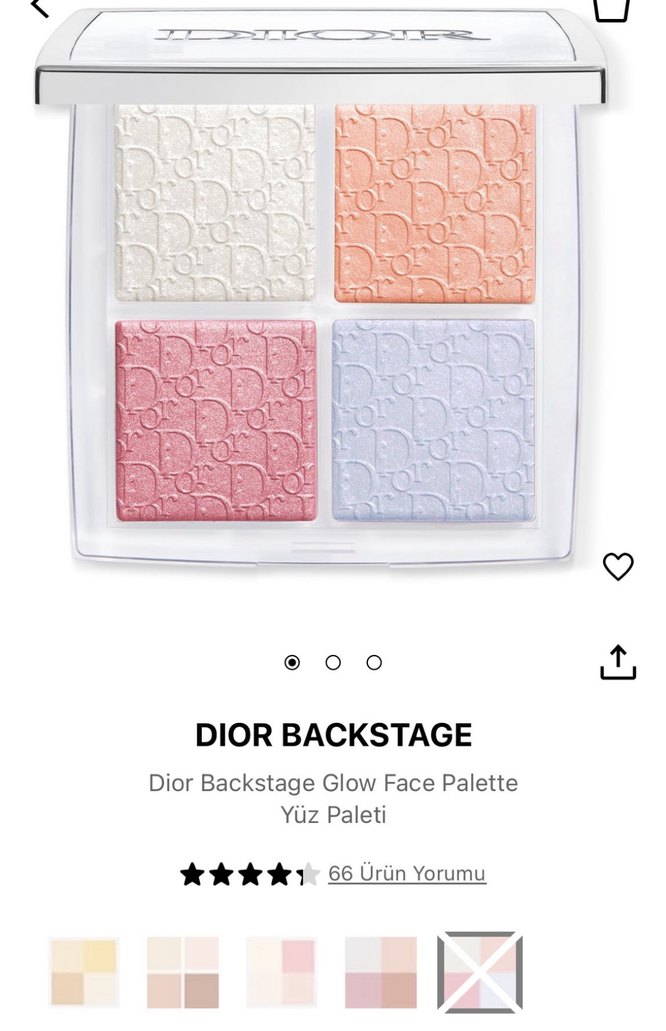Tap the crossed-out pastel blue swatch
This screenshot has width=666, height=1031.
pyautogui.click(x=480, y=972)
